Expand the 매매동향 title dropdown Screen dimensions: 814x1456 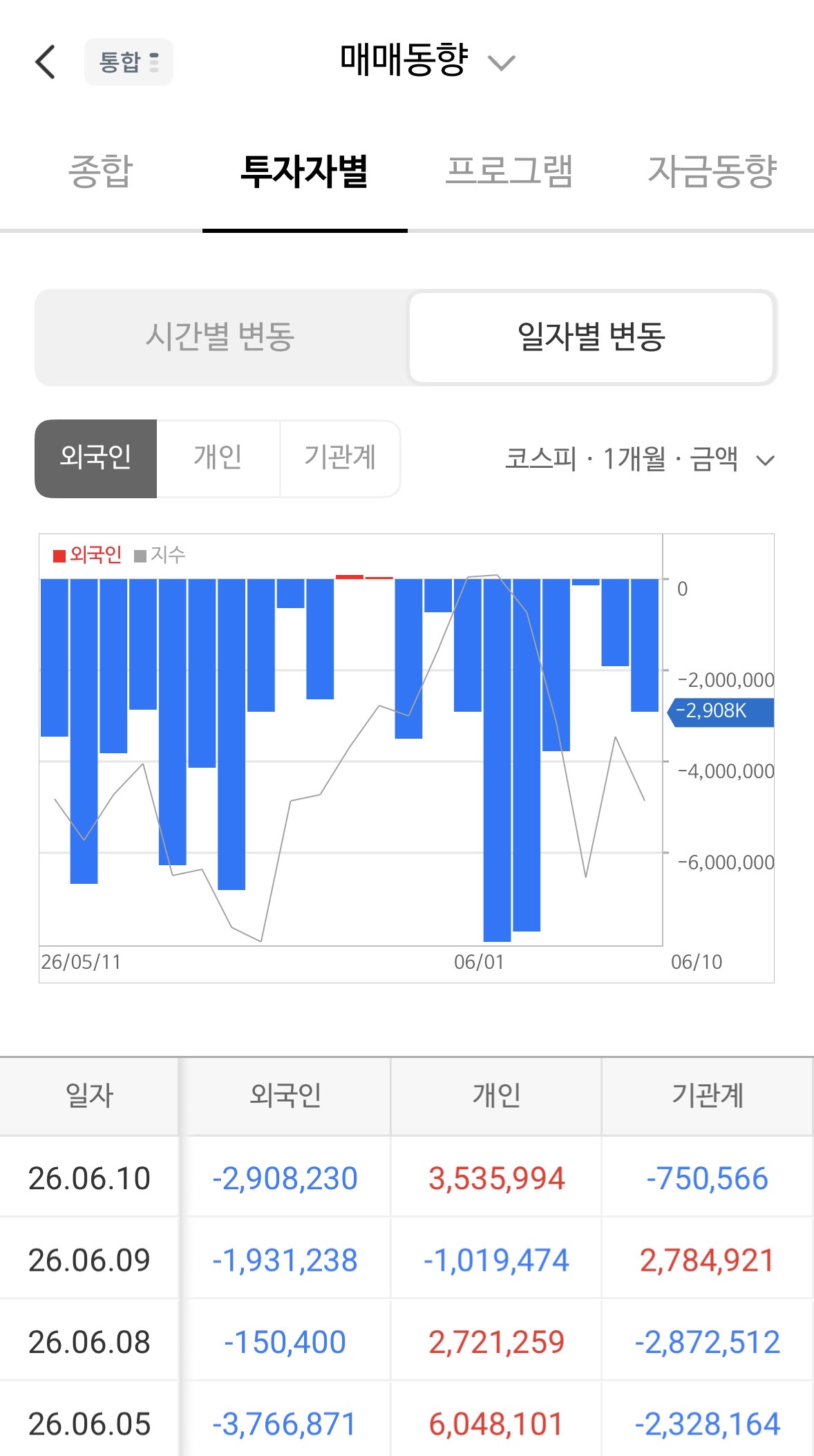pos(427,61)
